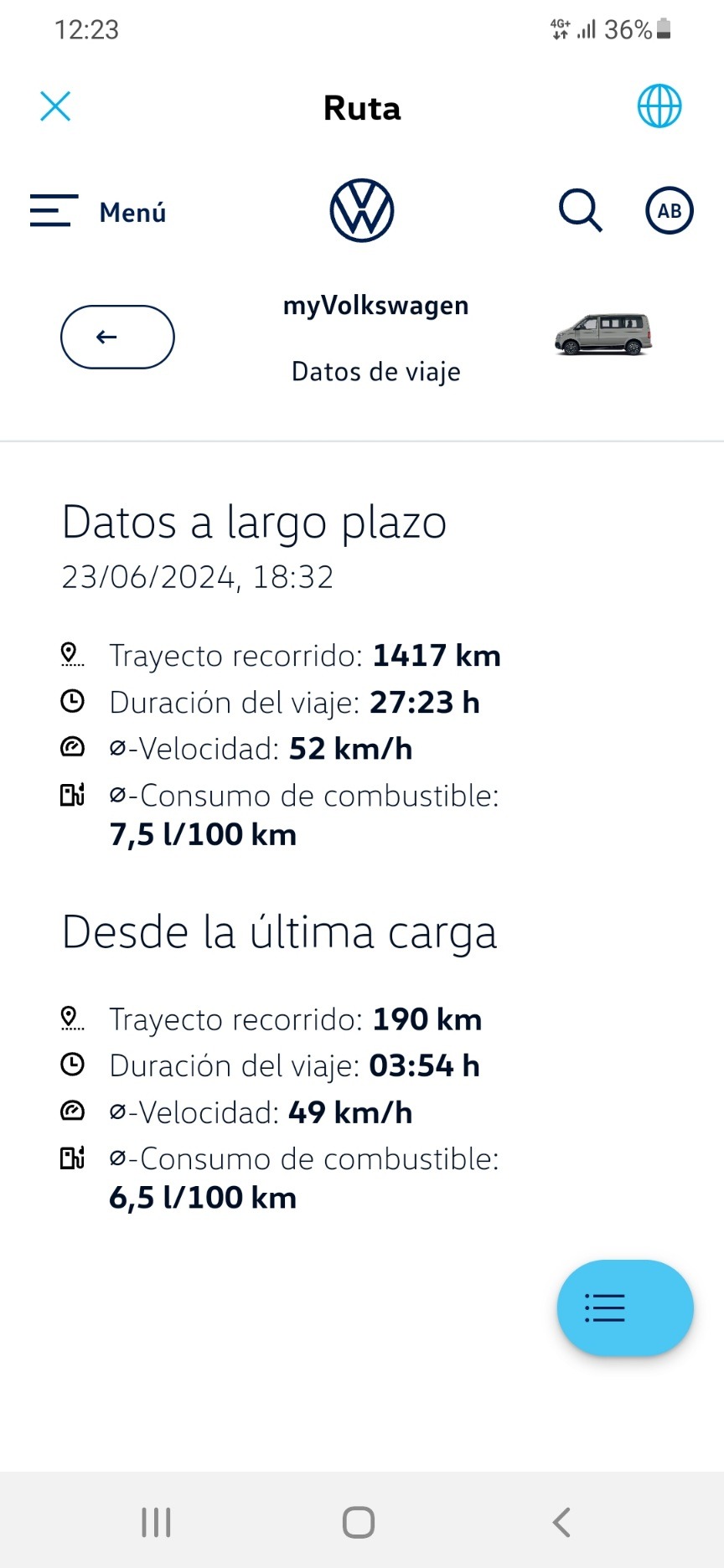Image resolution: width=724 pixels, height=1568 pixels.
Task: Open the Menú drawer
Action: pos(98,211)
